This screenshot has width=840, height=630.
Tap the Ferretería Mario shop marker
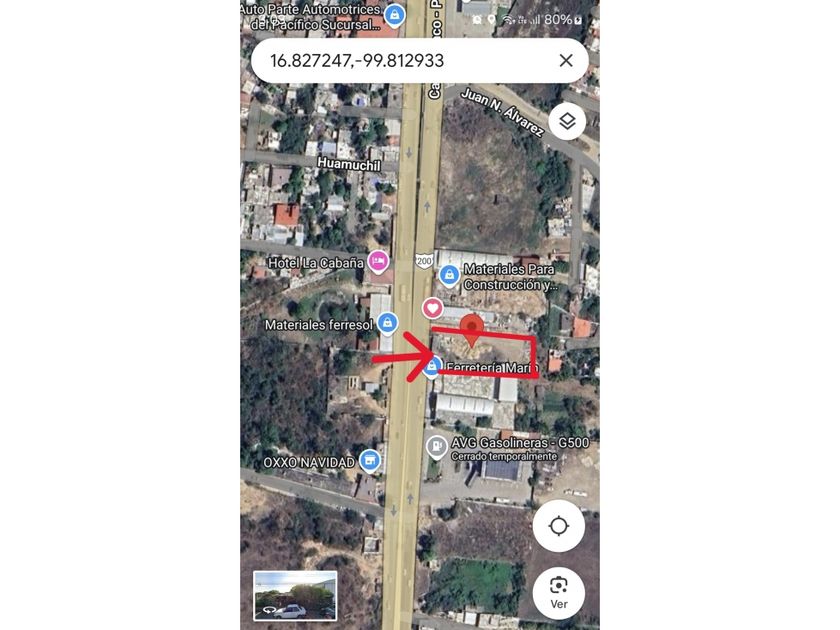432,366
